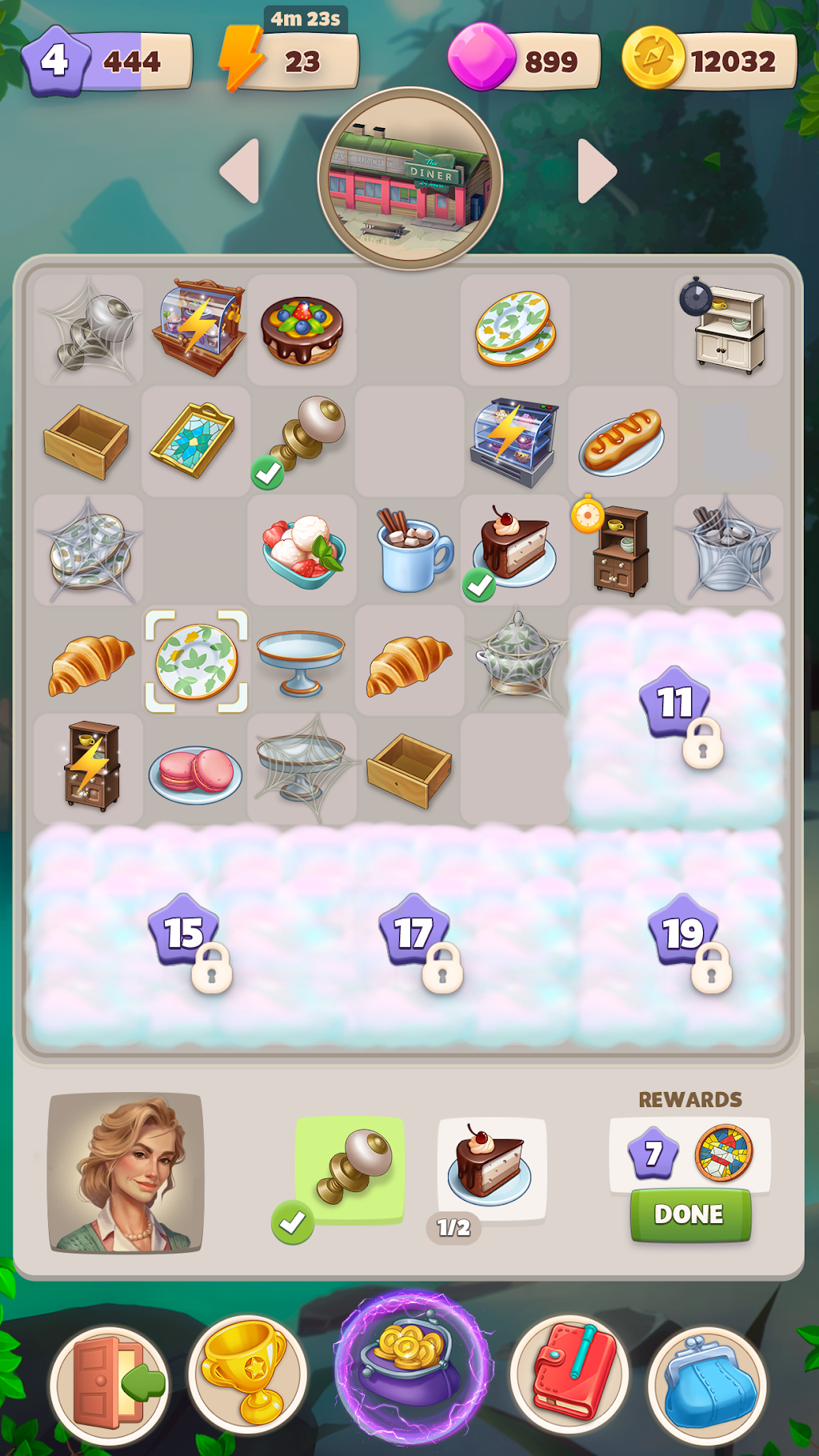Image resolution: width=819 pixels, height=1456 pixels.
Task: Go to previous location with left arrow
Action: [240, 171]
